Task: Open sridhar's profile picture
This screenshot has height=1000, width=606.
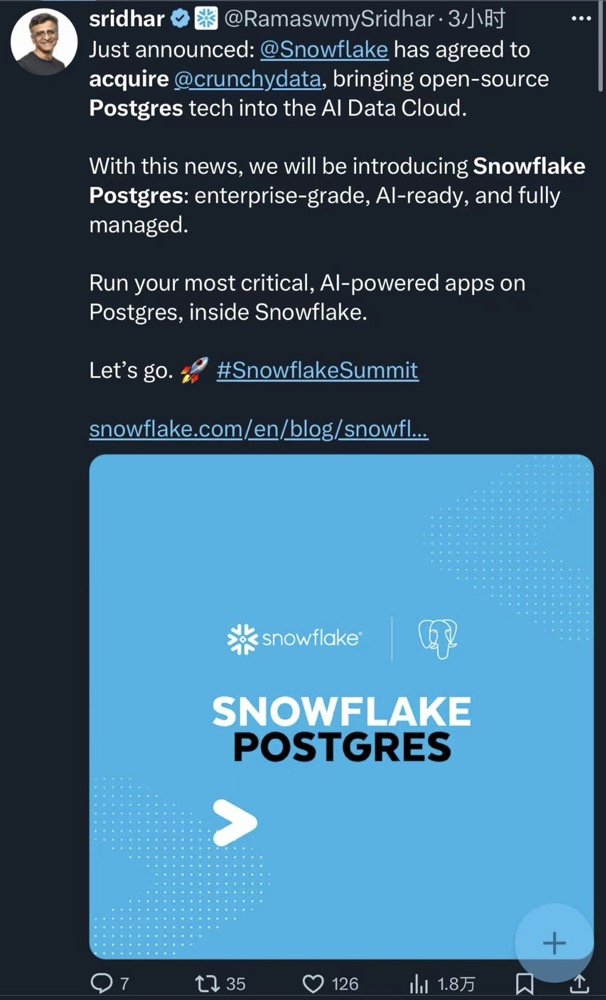Action: click(41, 43)
